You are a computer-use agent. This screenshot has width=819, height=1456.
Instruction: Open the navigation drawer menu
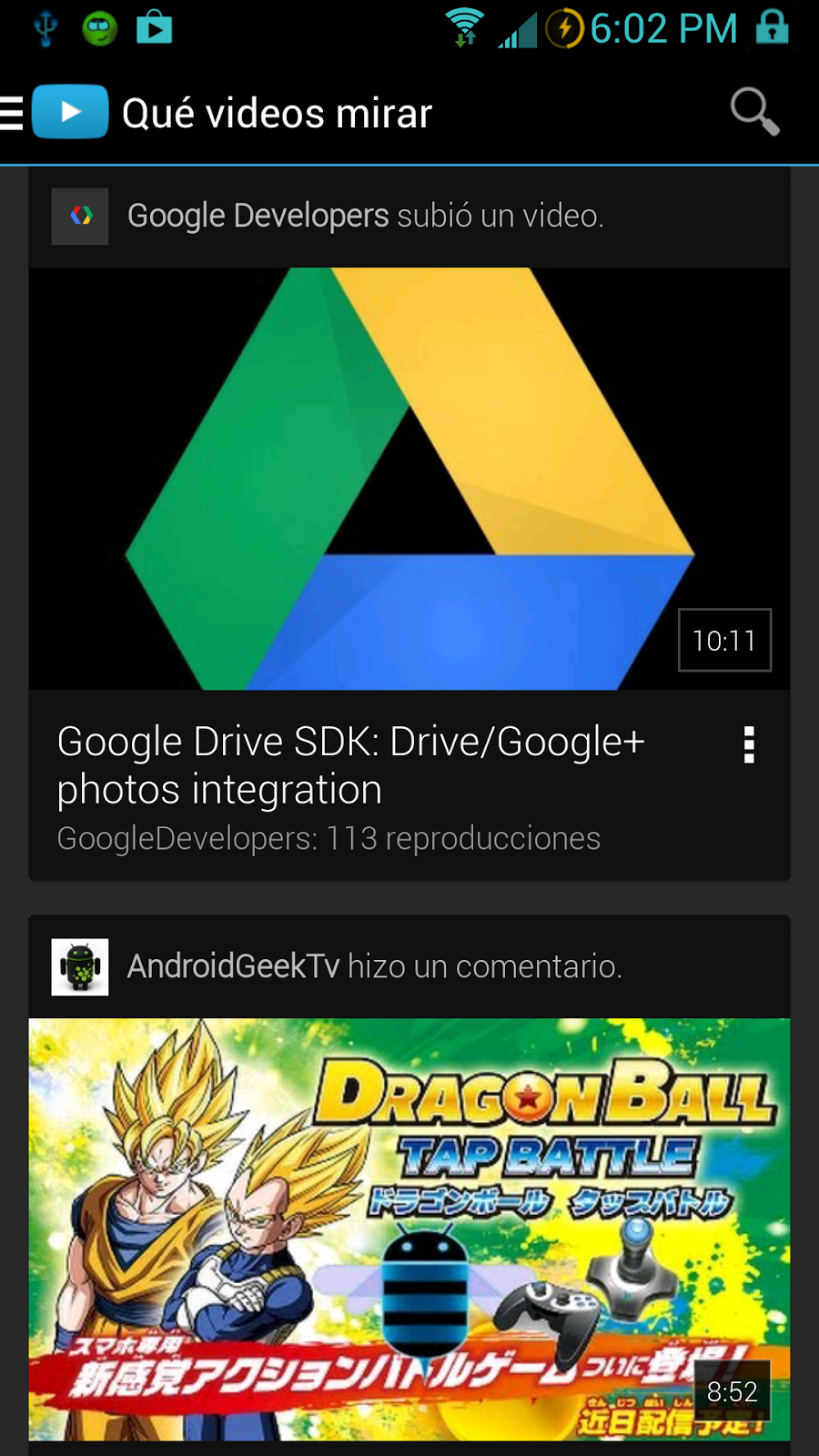[x=13, y=114]
